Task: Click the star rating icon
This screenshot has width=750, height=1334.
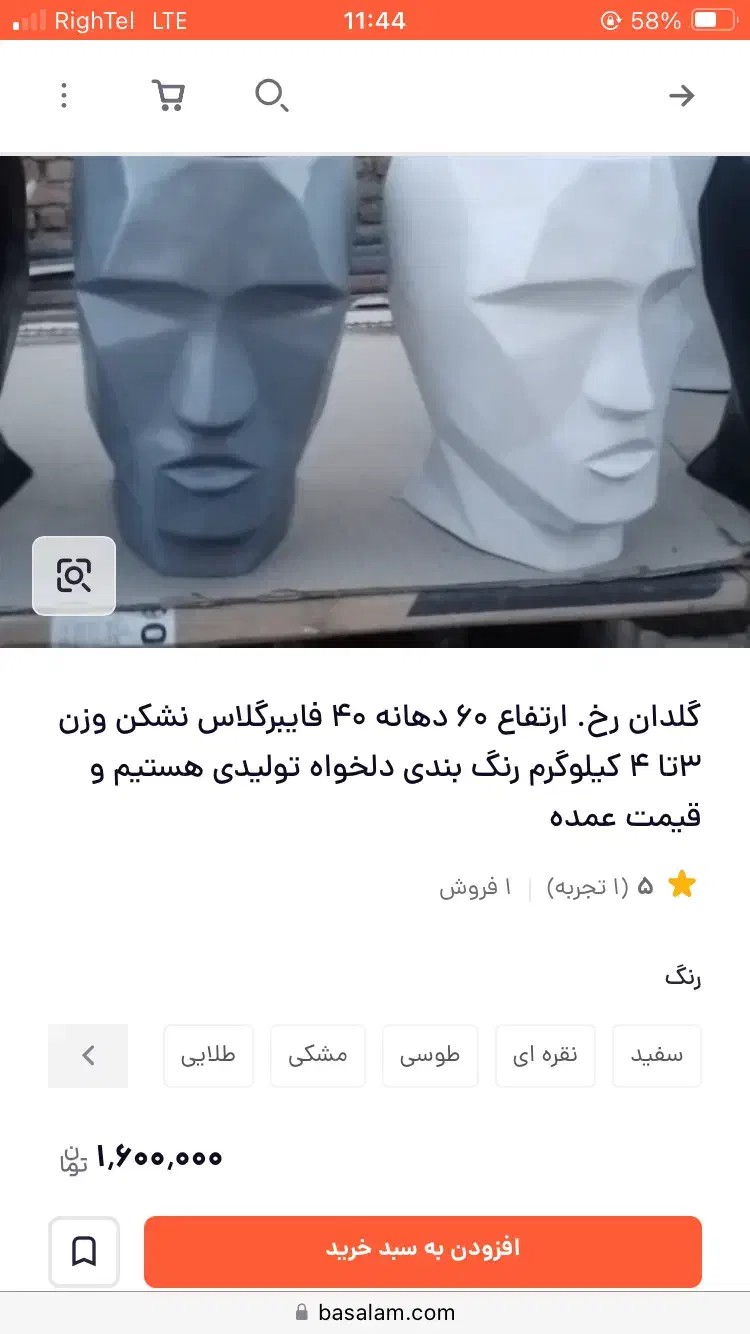Action: 683,884
